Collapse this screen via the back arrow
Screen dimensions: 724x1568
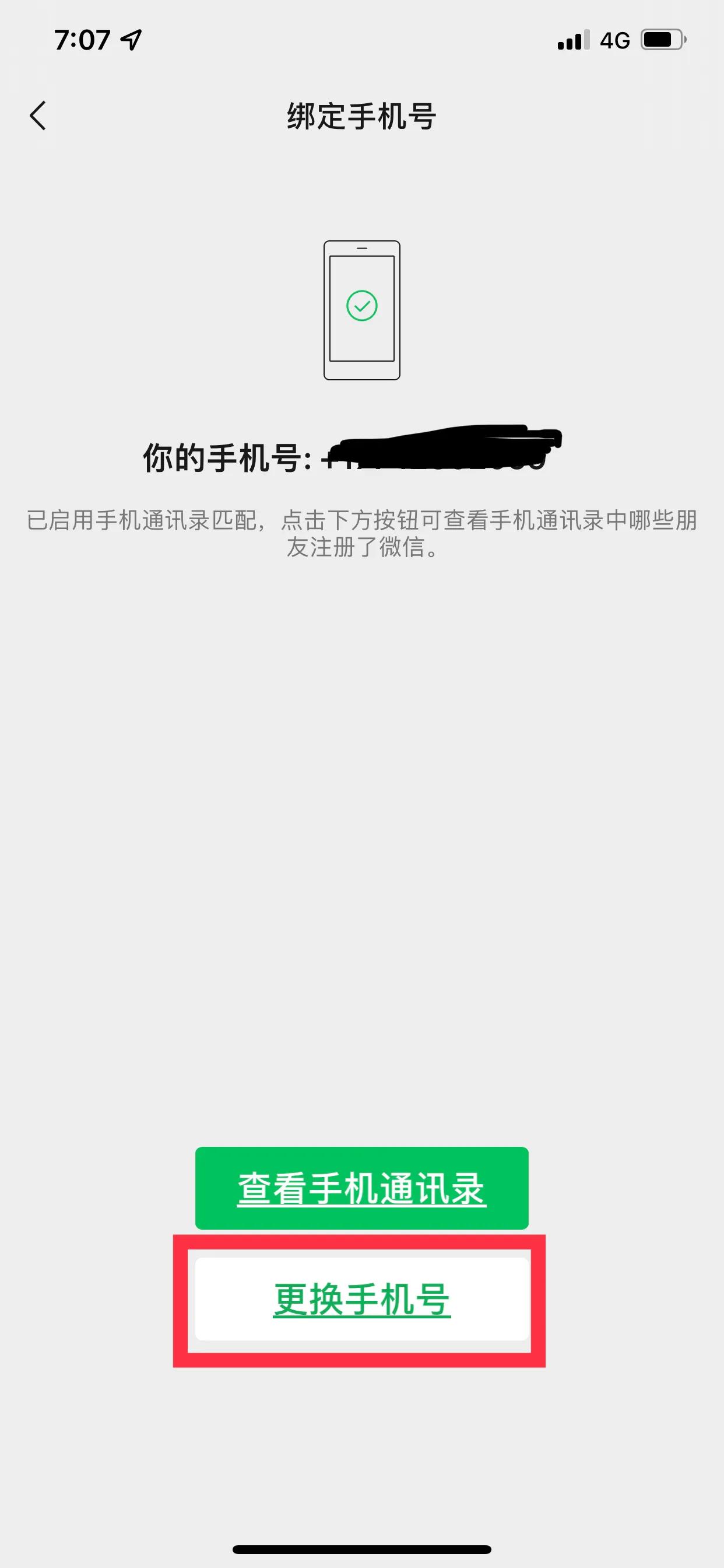38,116
